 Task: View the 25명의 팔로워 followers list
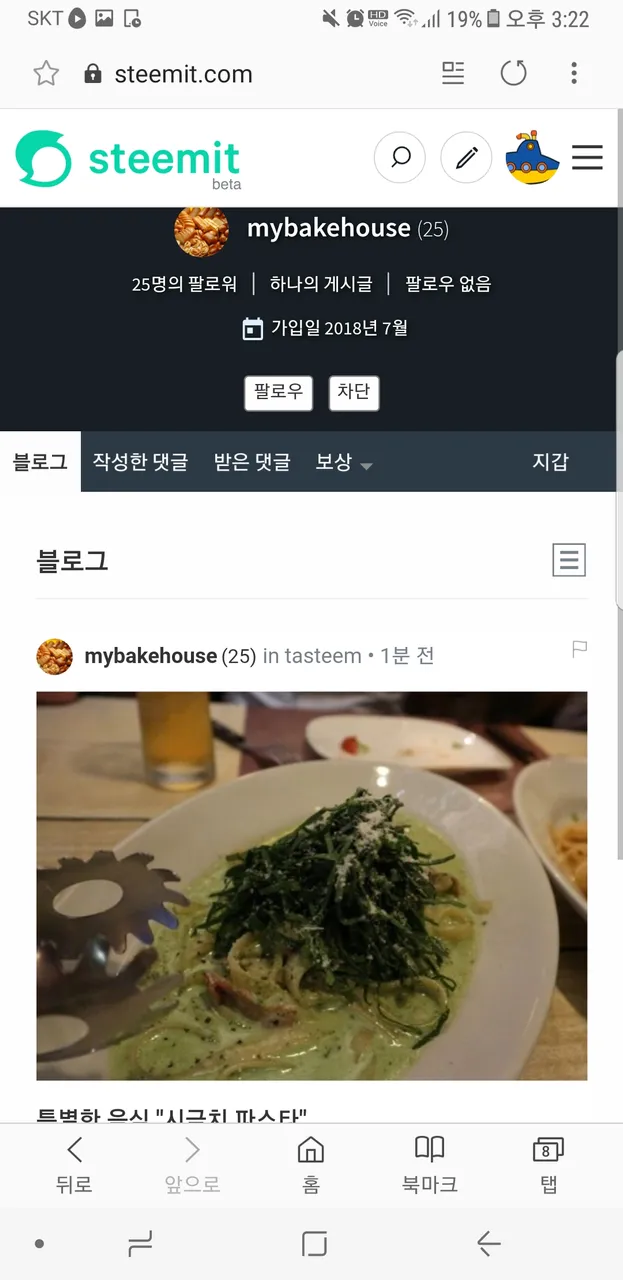click(x=184, y=284)
